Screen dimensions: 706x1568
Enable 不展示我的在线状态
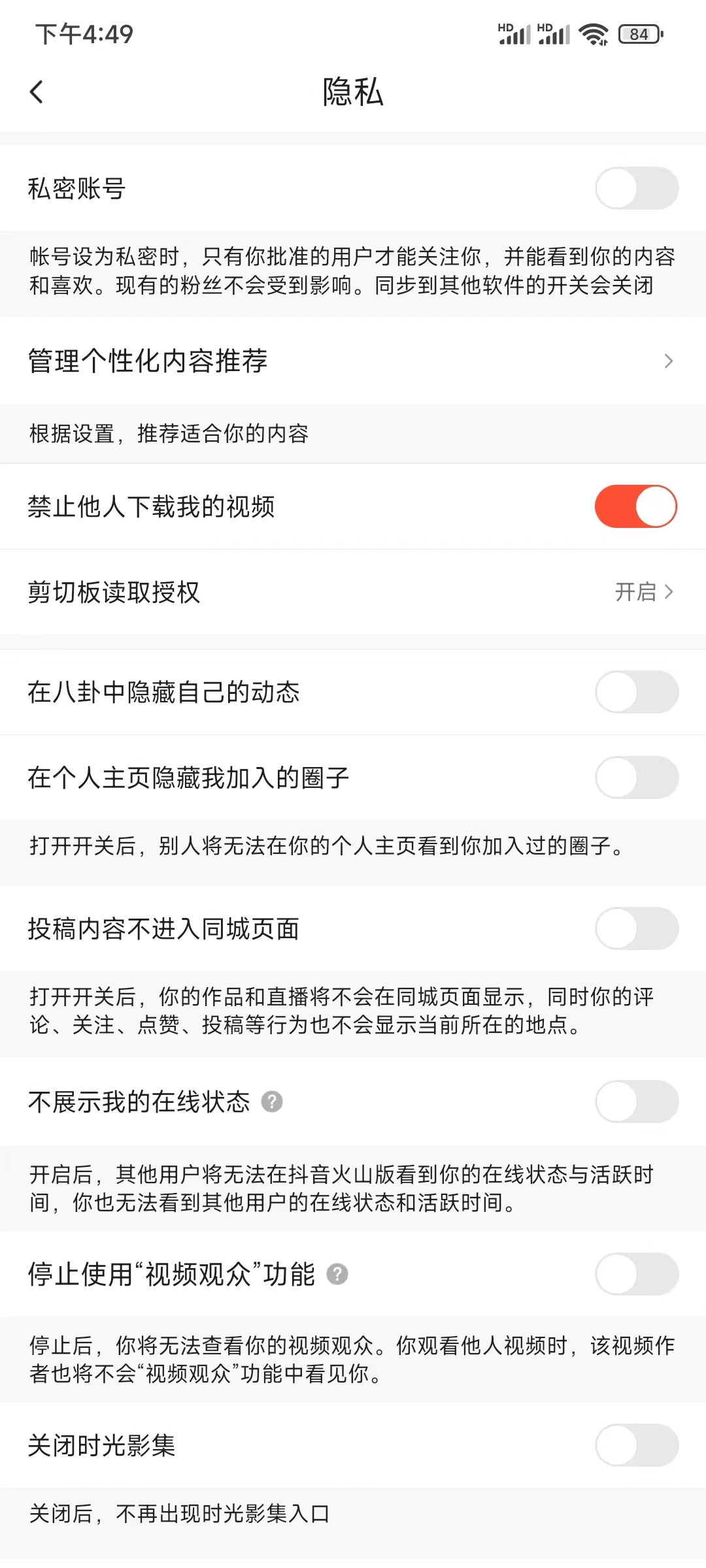[635, 1102]
